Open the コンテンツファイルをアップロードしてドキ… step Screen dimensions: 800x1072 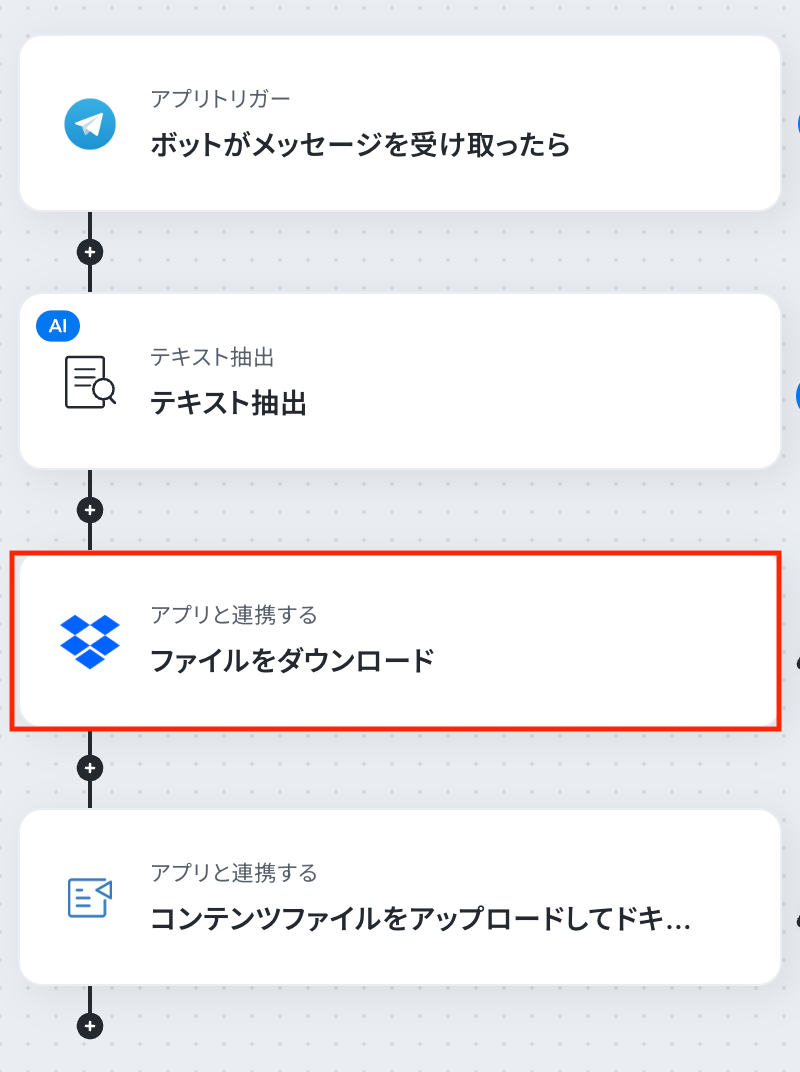(400, 897)
